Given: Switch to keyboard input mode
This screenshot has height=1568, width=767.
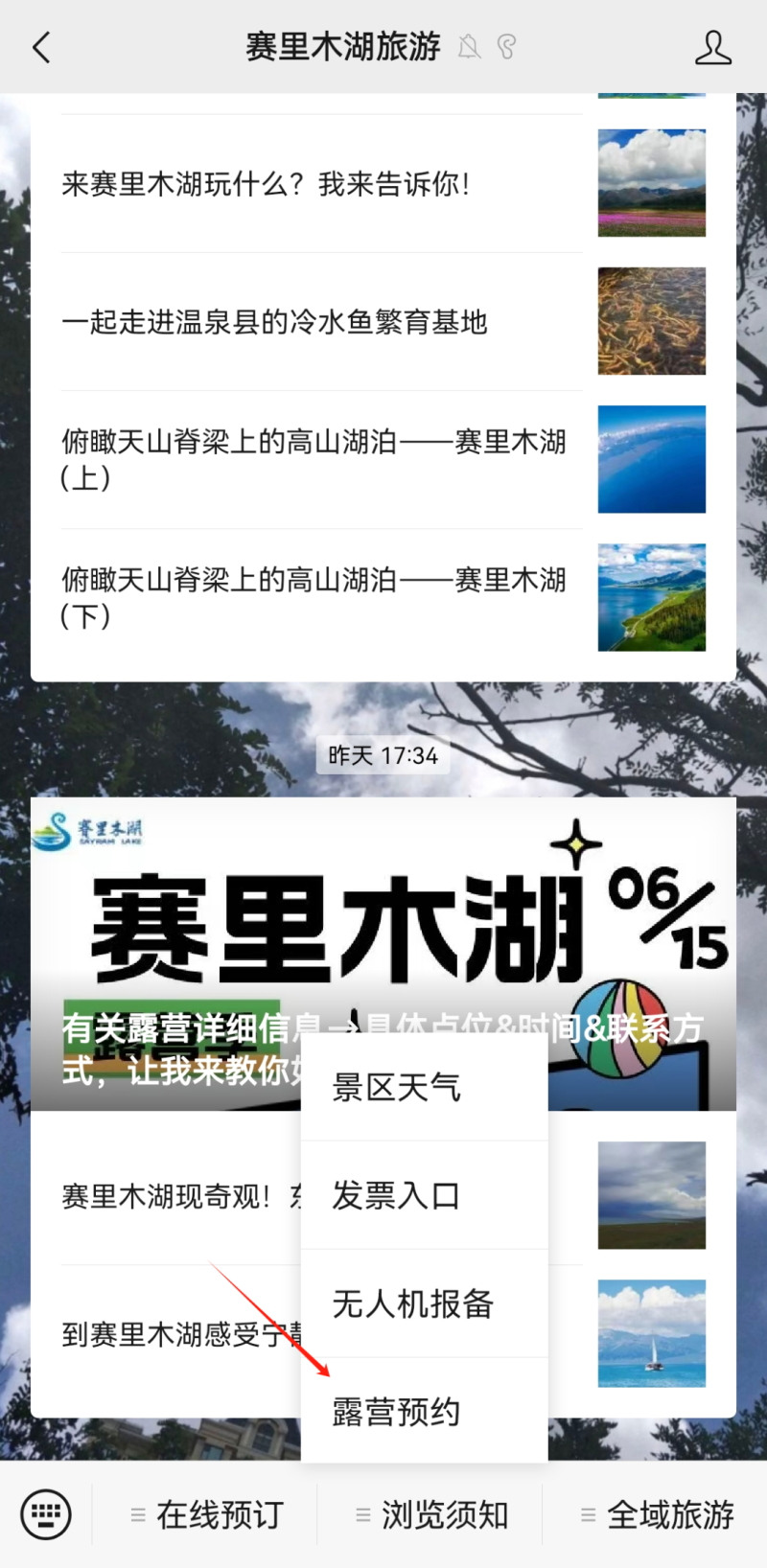Looking at the screenshot, I should (46, 1514).
